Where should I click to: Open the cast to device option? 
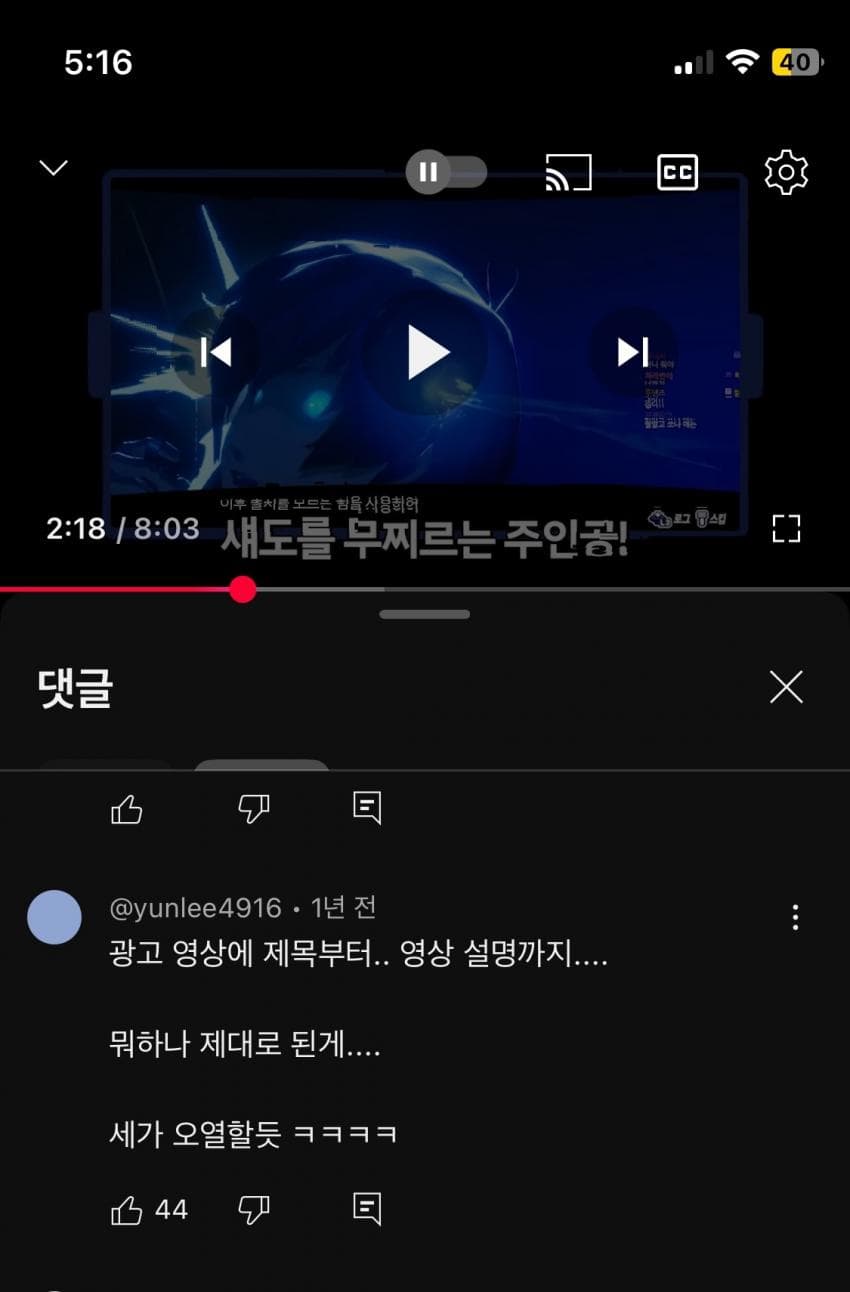coord(568,173)
